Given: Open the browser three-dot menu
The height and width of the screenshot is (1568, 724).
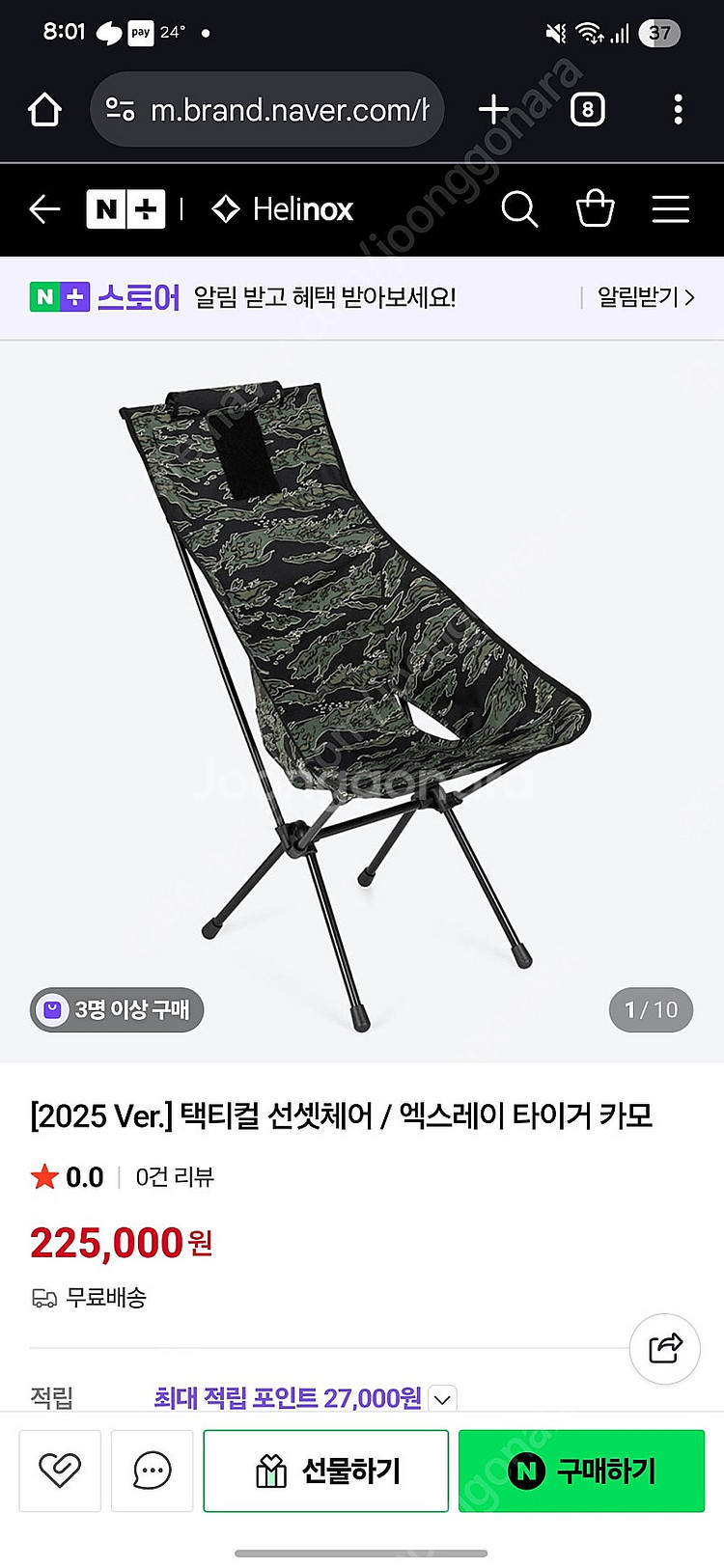Looking at the screenshot, I should [x=680, y=109].
